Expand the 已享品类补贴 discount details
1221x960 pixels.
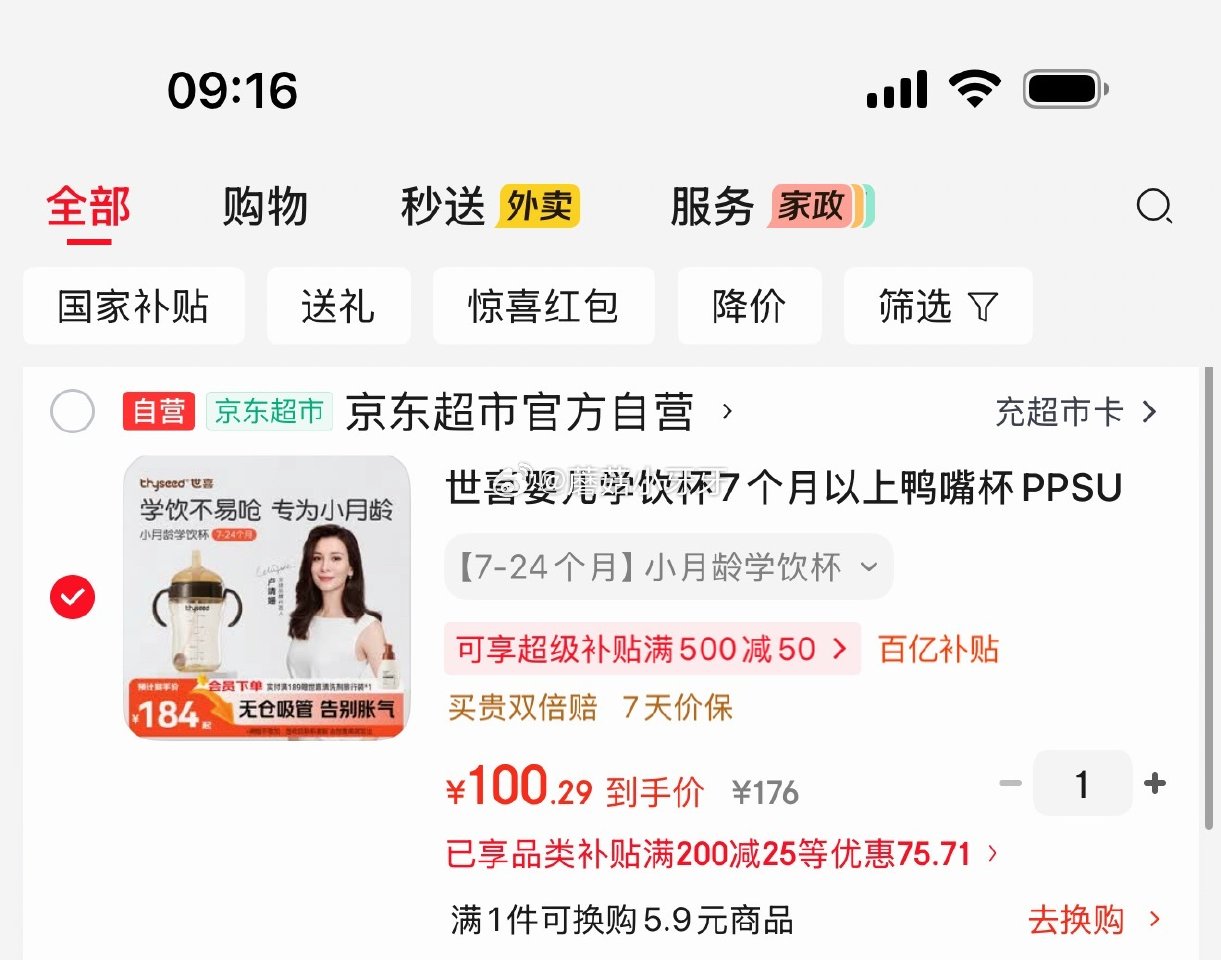pyautogui.click(x=720, y=854)
